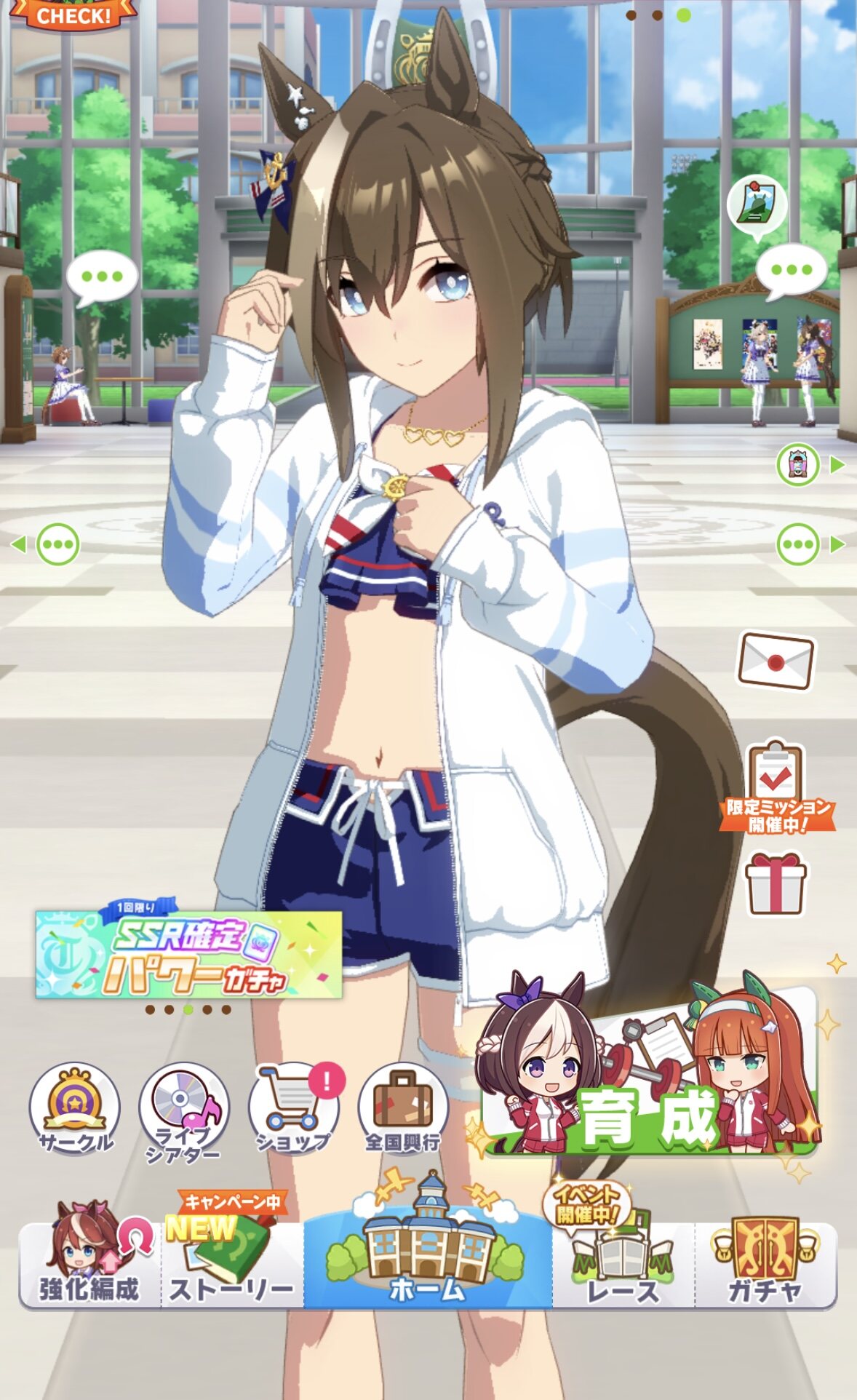Tap the CHECK! ribbon badge
The image size is (857, 1400).
74,15
